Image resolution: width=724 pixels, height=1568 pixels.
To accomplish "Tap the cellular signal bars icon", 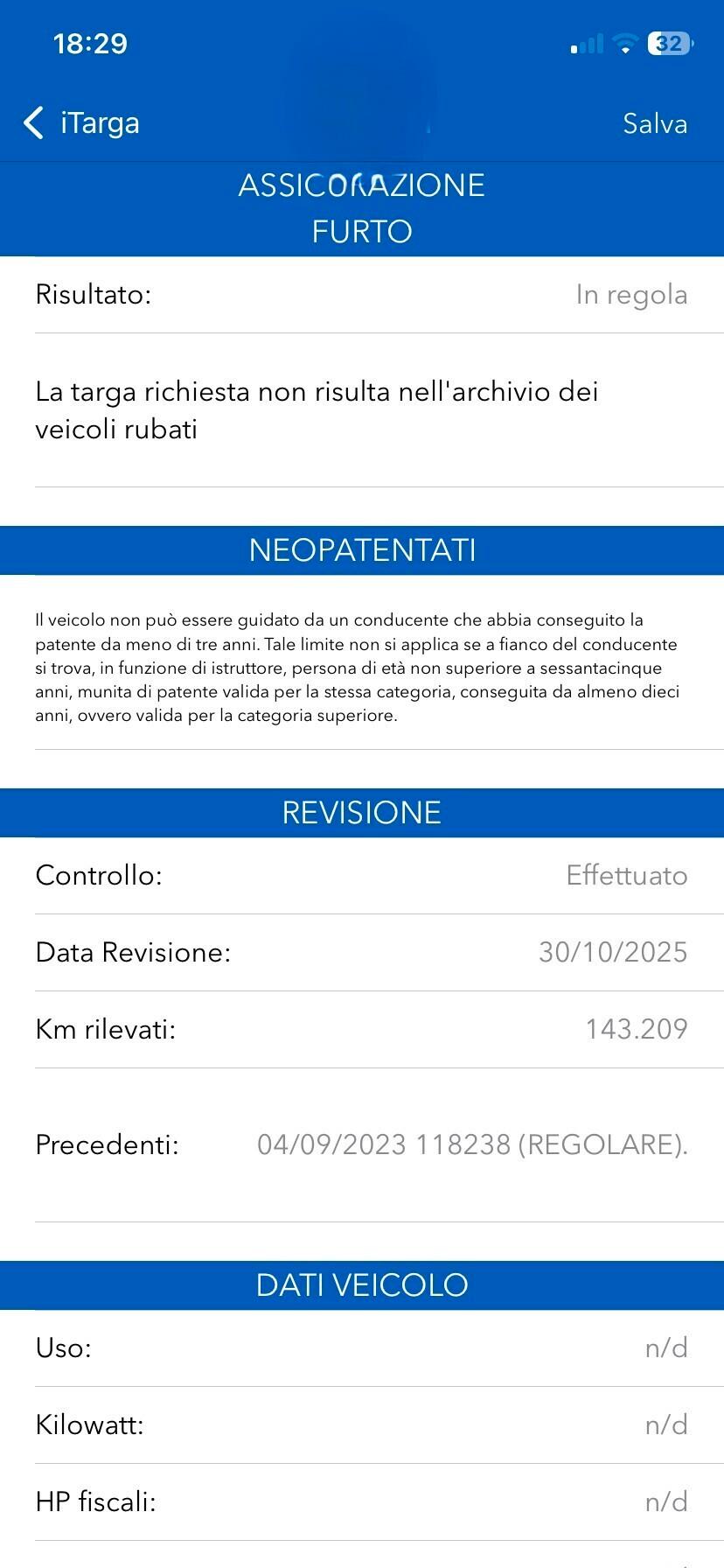I will point(585,43).
